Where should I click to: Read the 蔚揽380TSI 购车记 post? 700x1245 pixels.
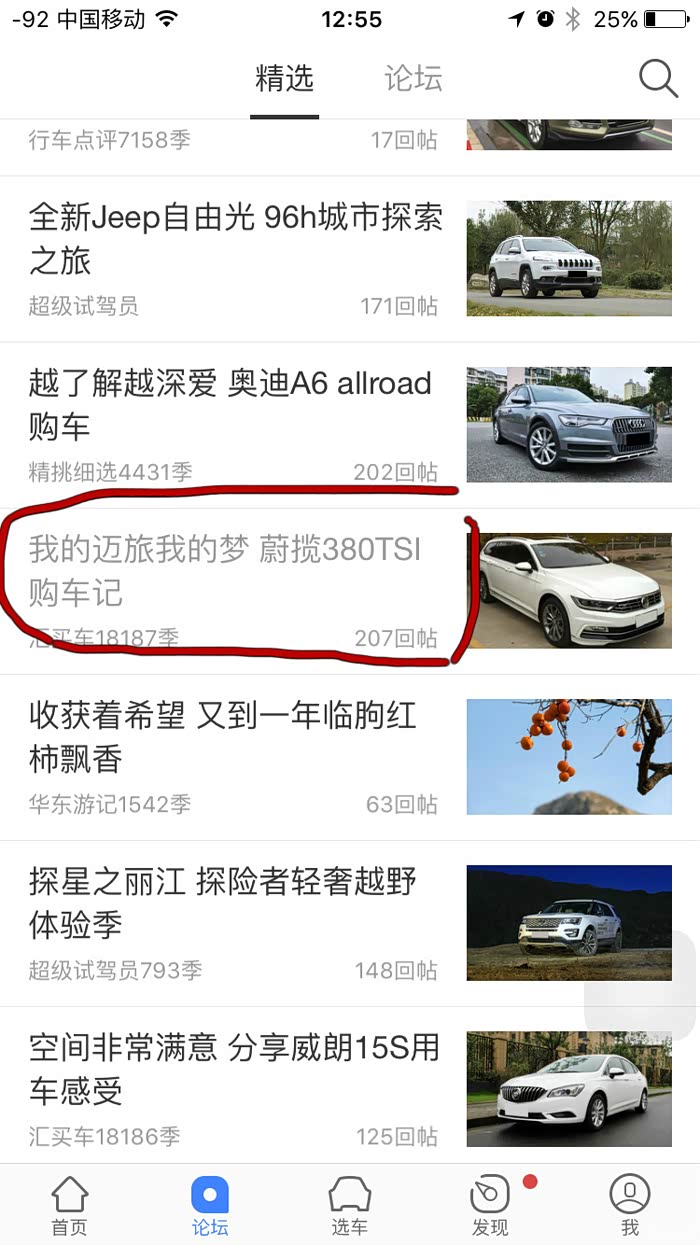(x=225, y=571)
